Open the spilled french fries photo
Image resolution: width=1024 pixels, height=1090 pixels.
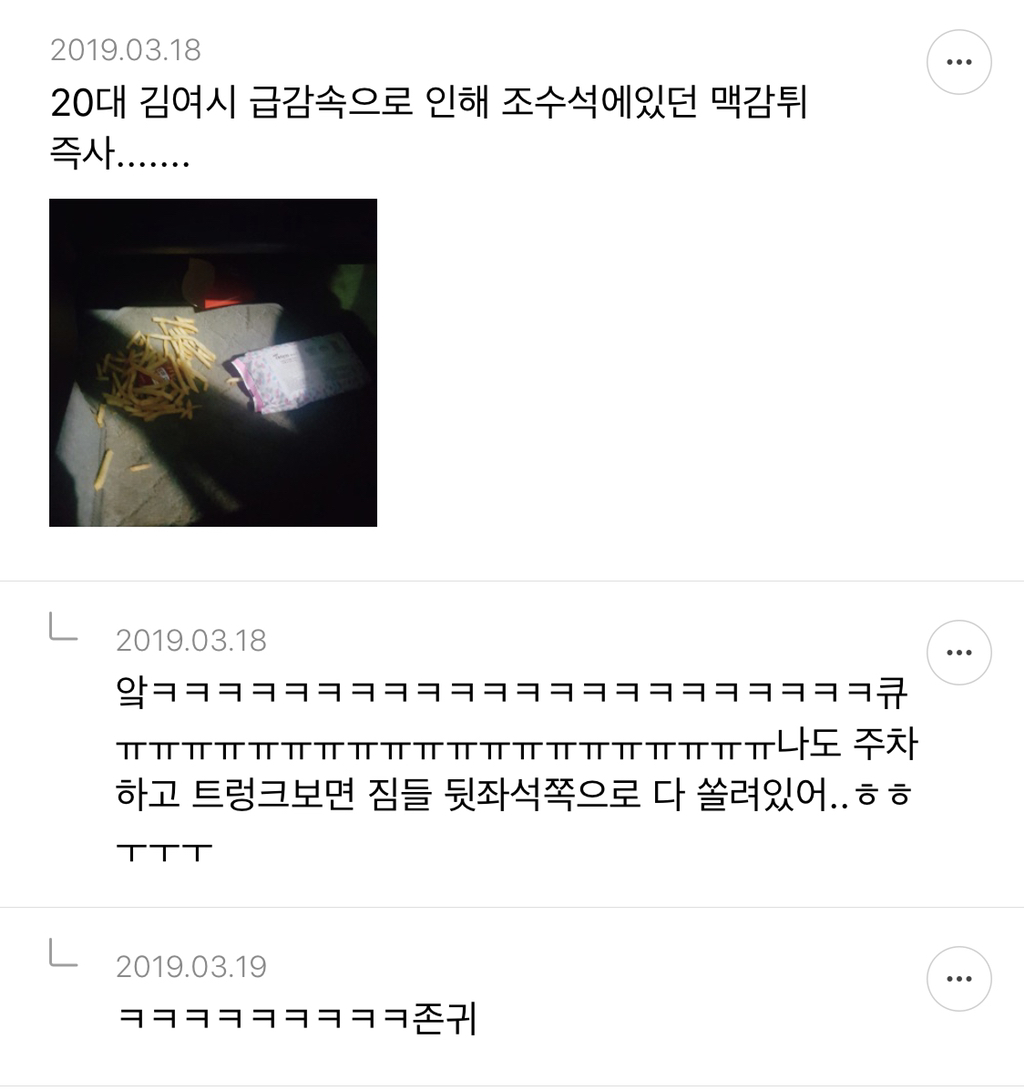tap(213, 362)
